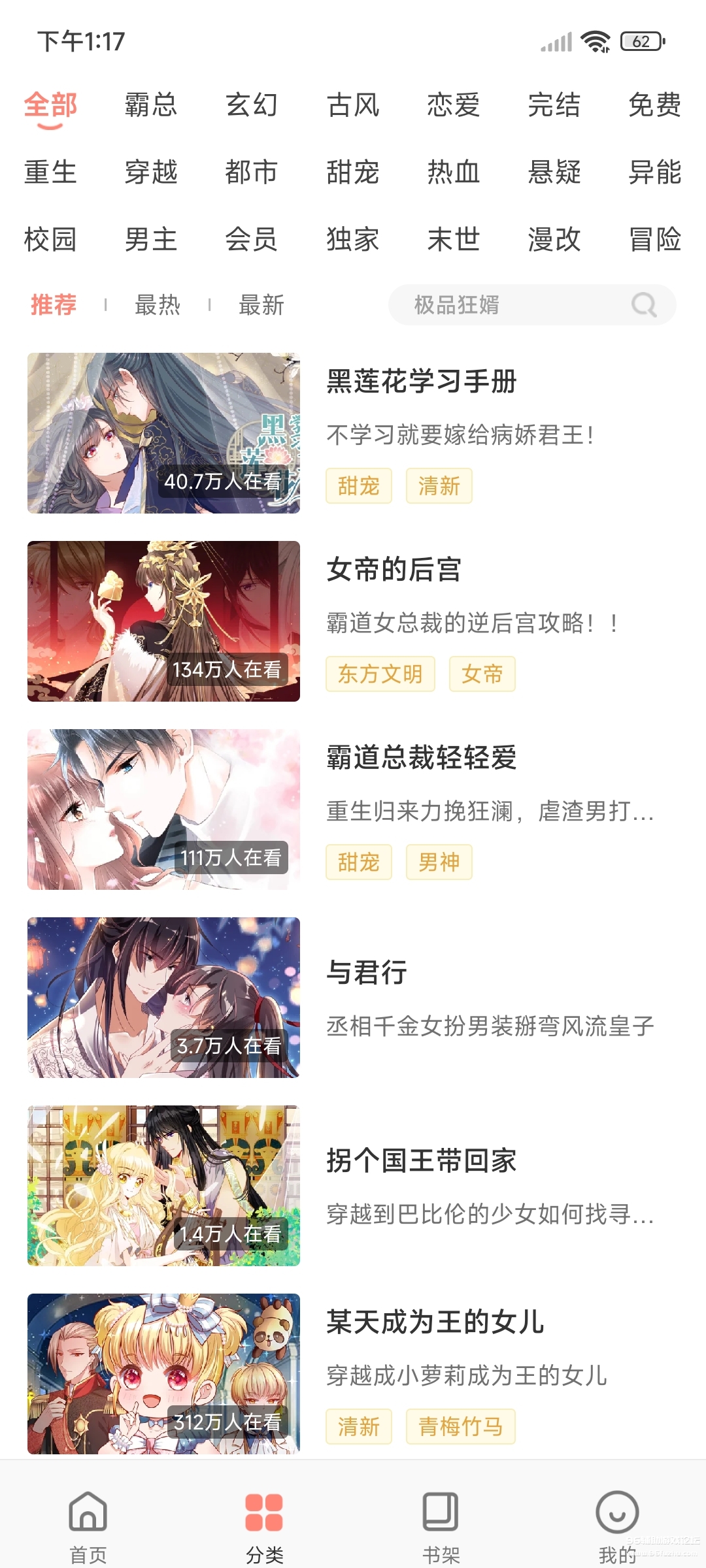Screen dimensions: 706x1568
Task: Filter comics by 霸总 category
Action: [151, 105]
